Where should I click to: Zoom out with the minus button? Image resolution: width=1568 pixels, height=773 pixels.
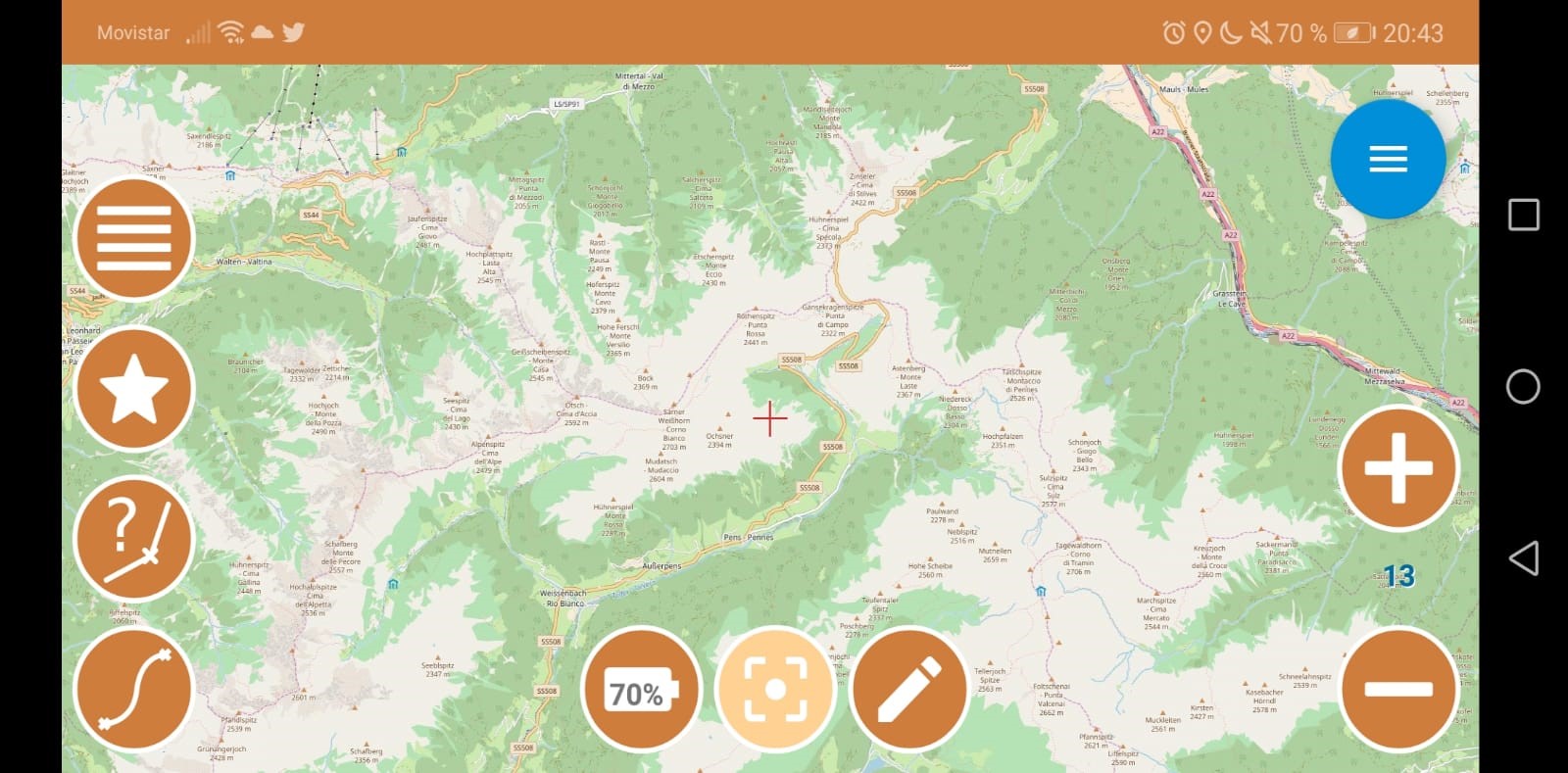coord(1397,690)
